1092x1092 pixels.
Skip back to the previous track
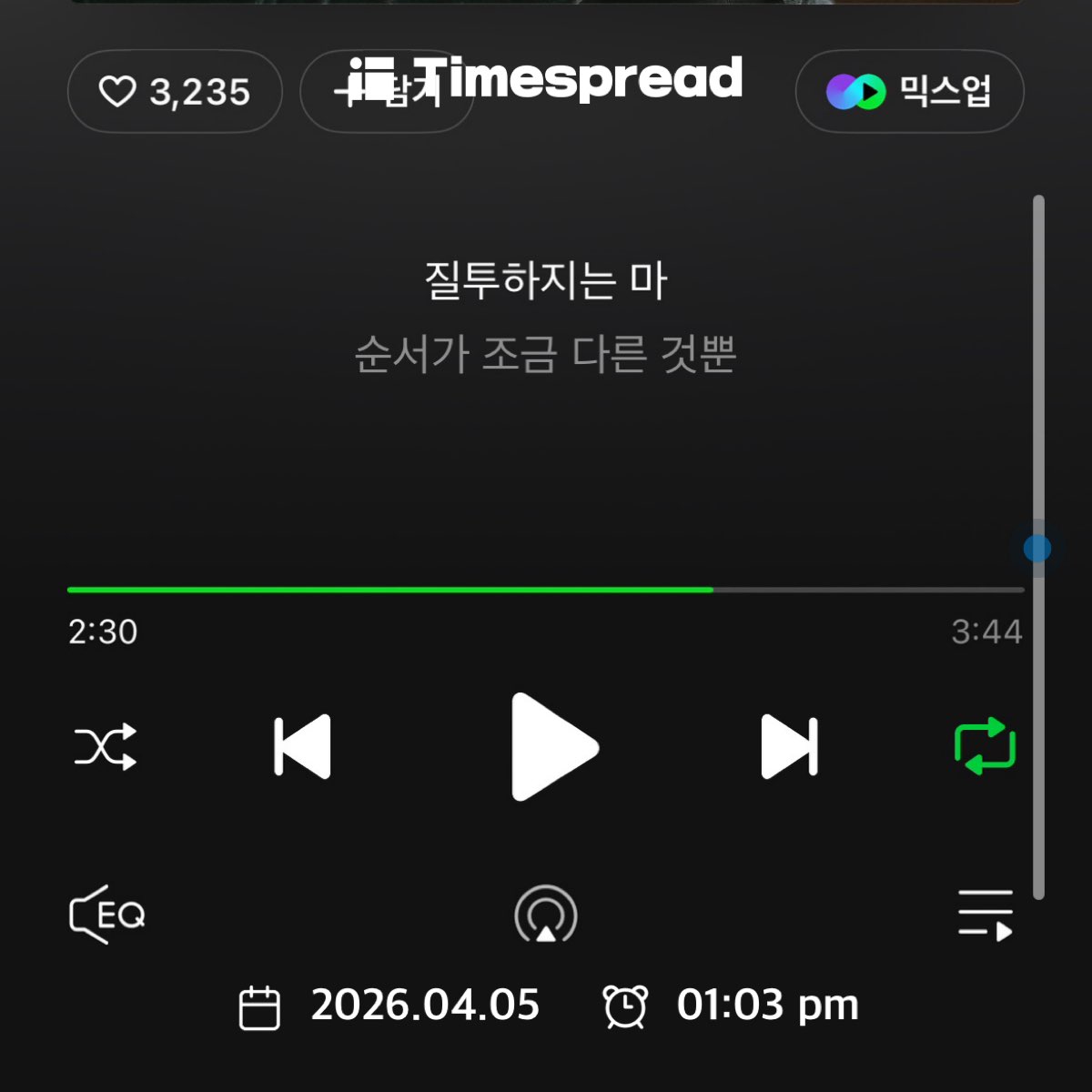(302, 747)
